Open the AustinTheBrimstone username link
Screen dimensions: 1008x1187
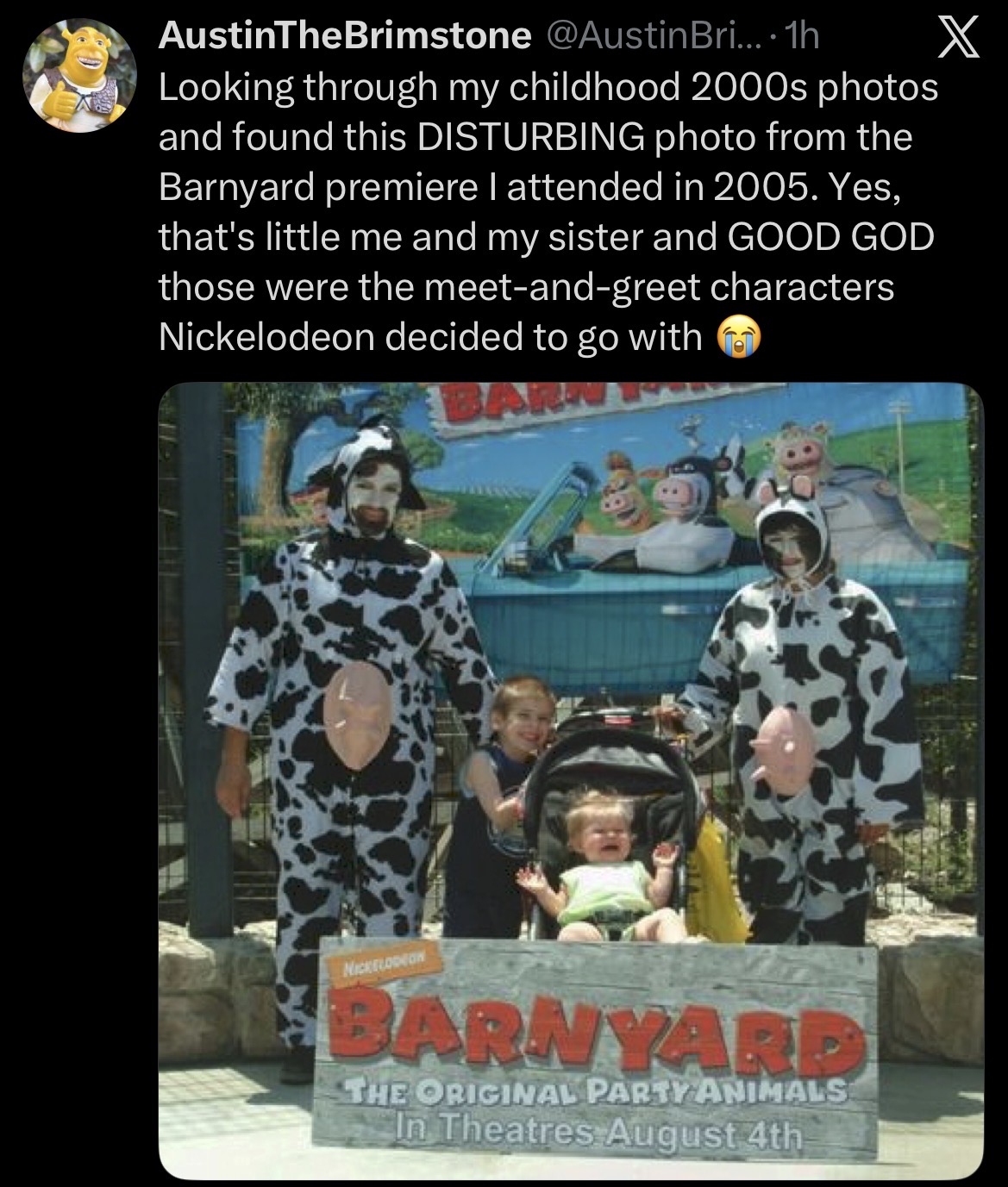[x=345, y=35]
